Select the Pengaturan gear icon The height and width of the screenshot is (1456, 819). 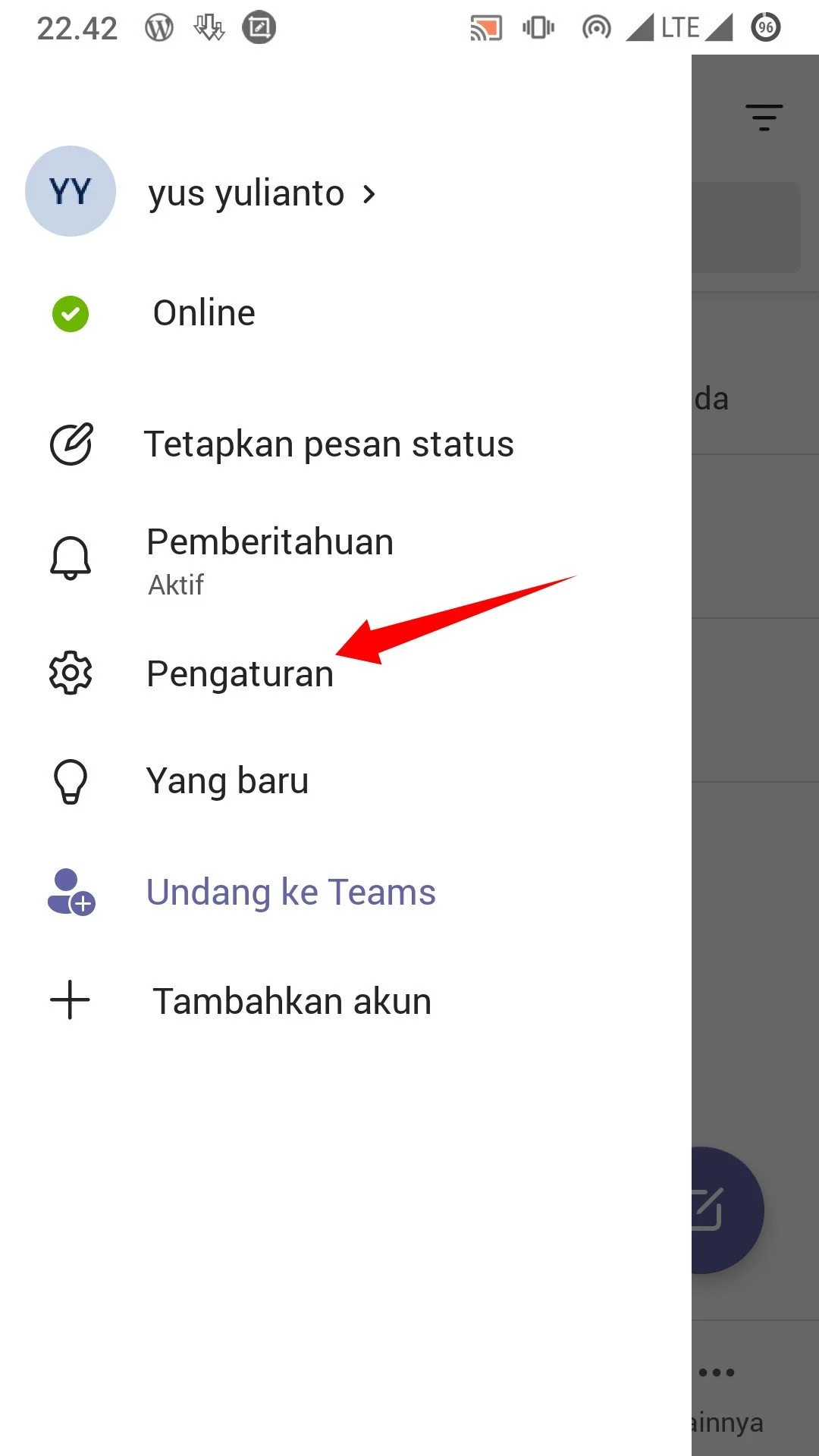pos(70,671)
